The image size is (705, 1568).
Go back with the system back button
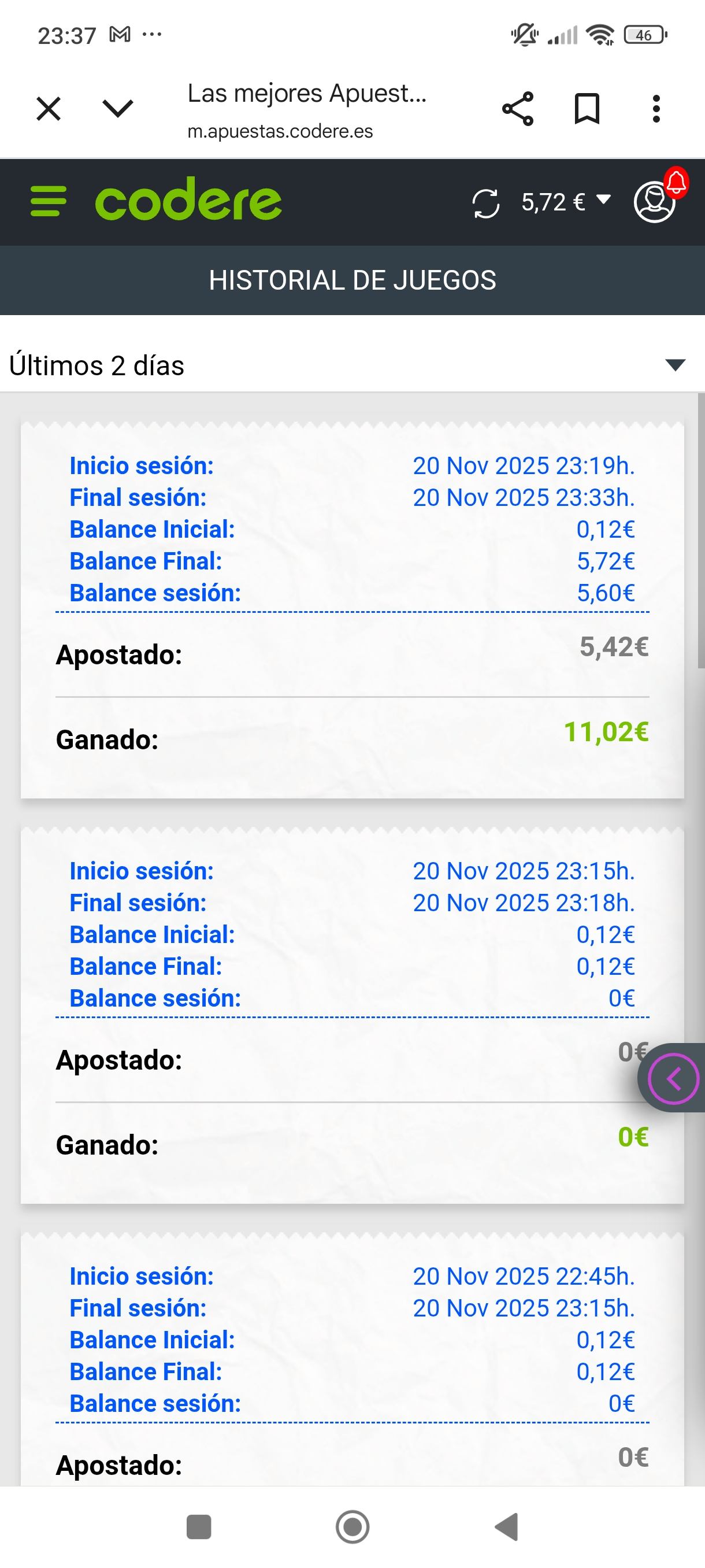tap(507, 1526)
